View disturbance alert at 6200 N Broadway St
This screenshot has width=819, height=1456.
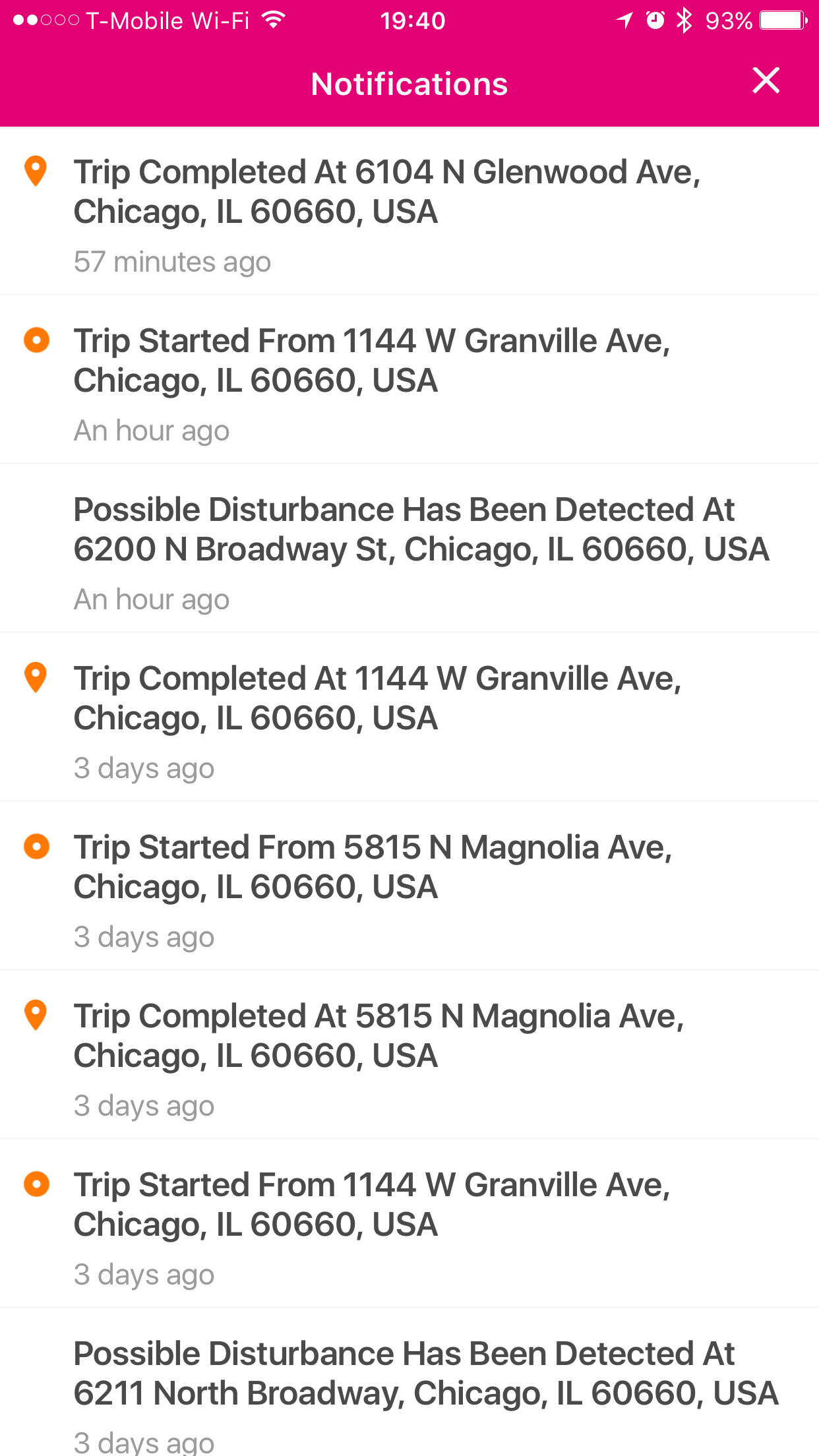(x=409, y=548)
